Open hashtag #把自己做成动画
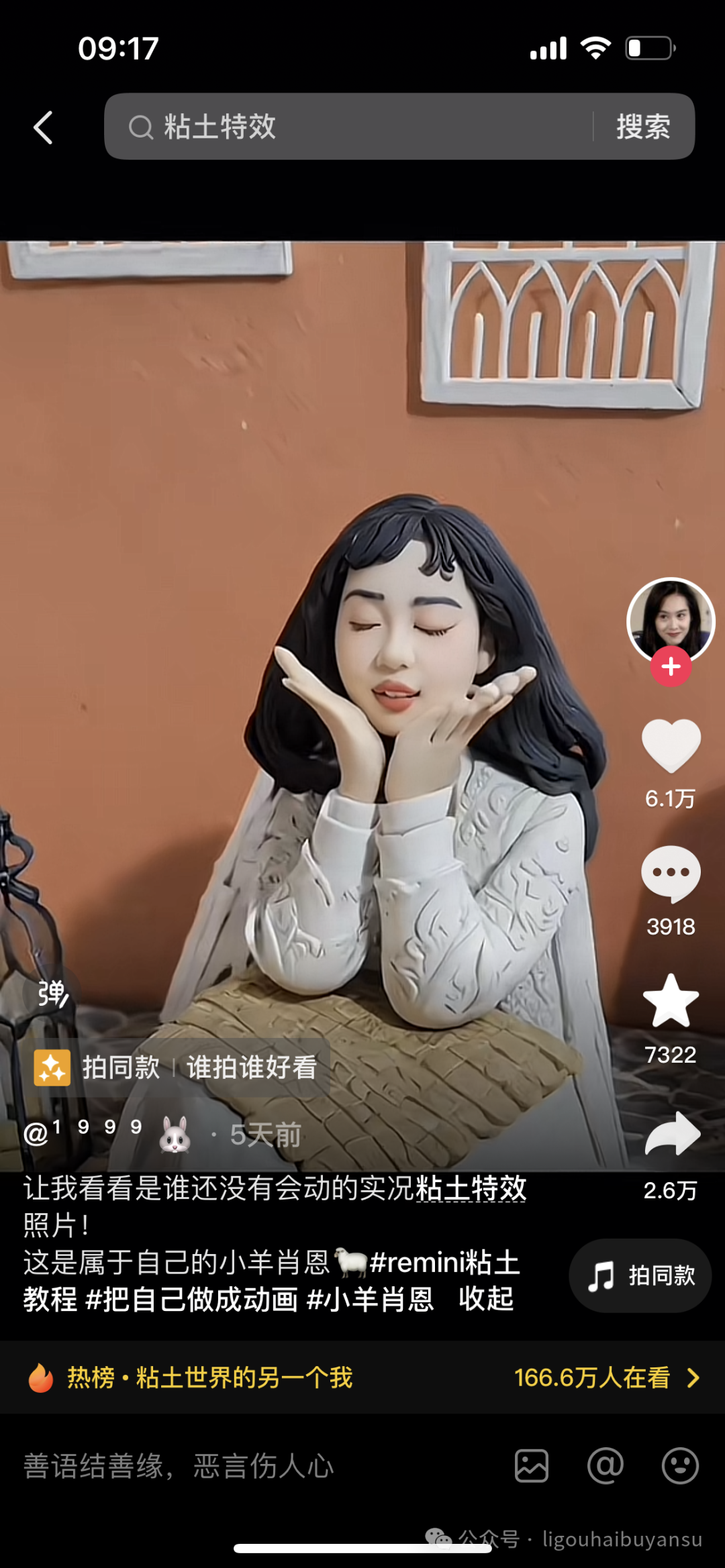 click(192, 1300)
